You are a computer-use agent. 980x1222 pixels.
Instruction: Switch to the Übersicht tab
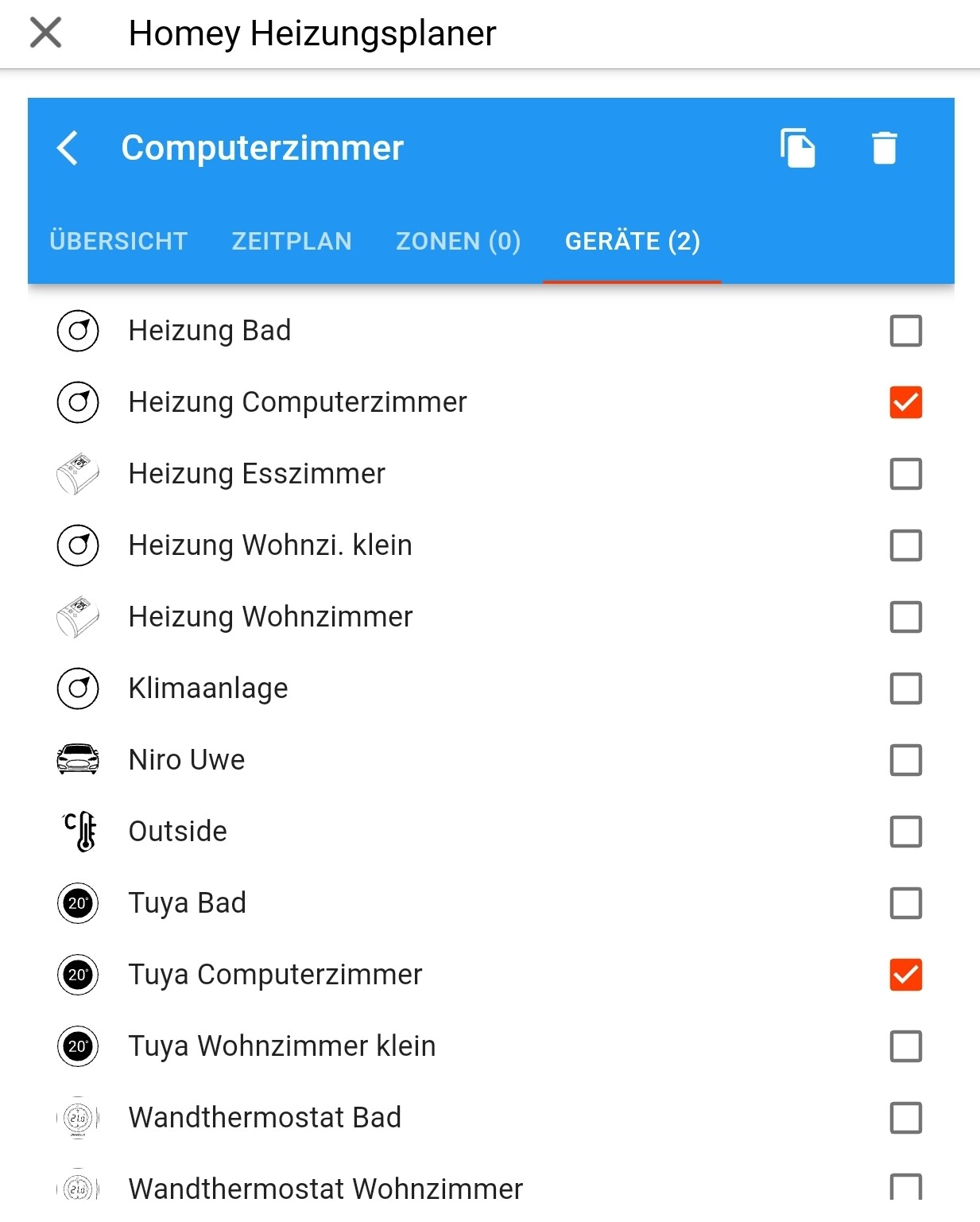[118, 241]
